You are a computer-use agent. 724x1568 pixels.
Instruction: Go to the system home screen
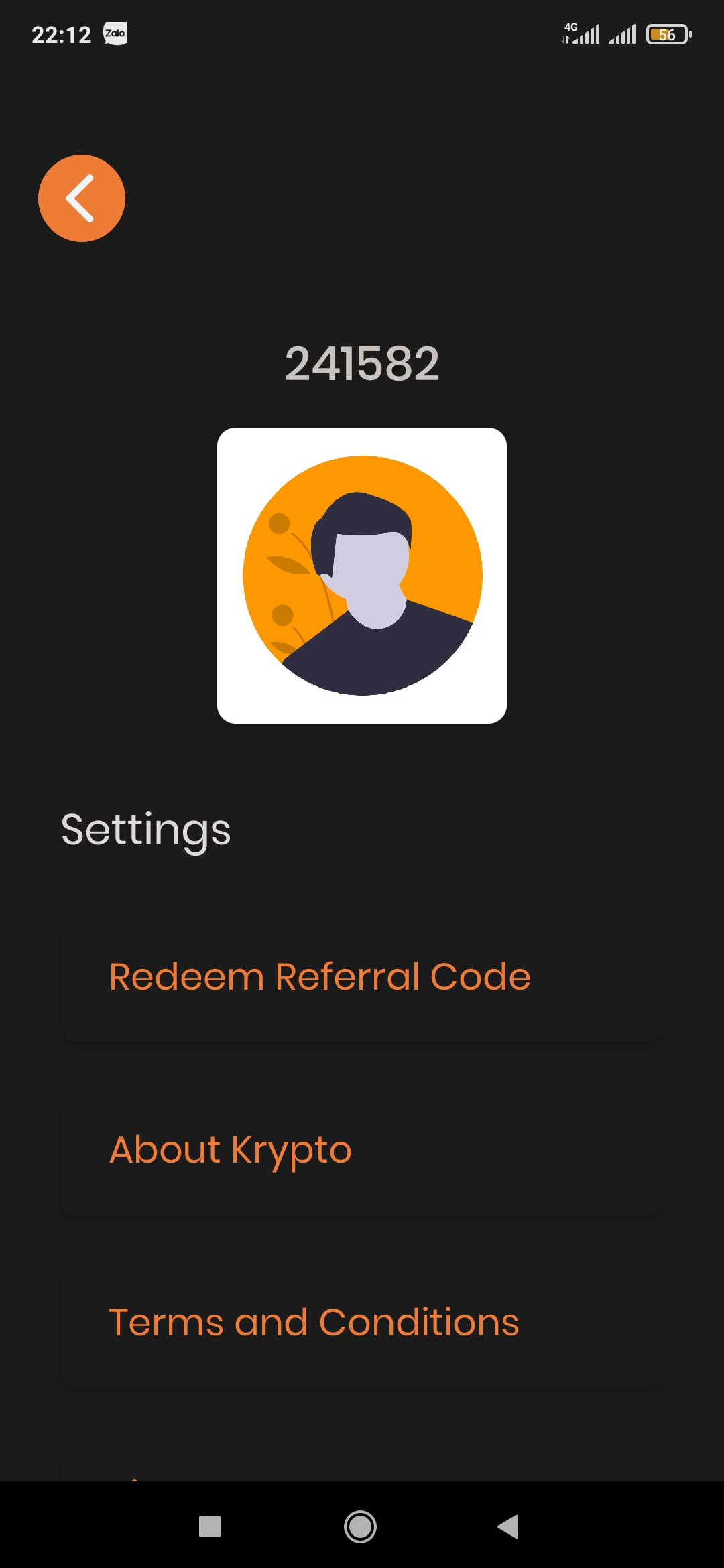pyautogui.click(x=361, y=1526)
